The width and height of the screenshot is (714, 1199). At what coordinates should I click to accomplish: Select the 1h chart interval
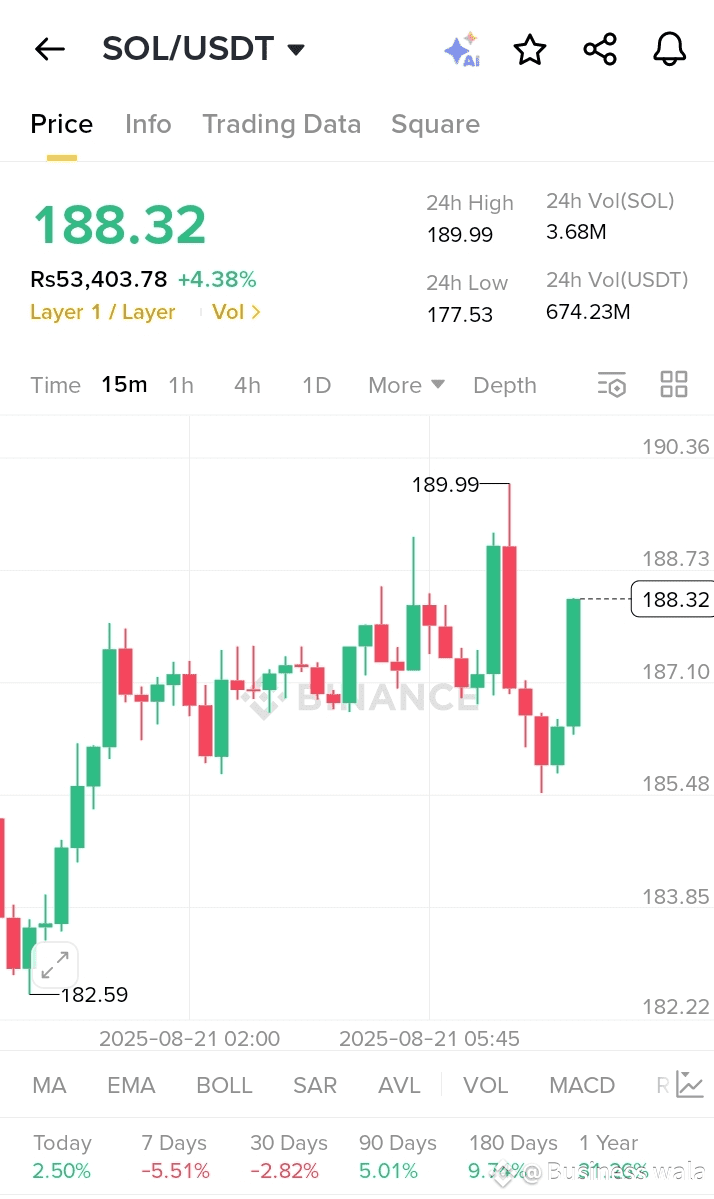(181, 385)
